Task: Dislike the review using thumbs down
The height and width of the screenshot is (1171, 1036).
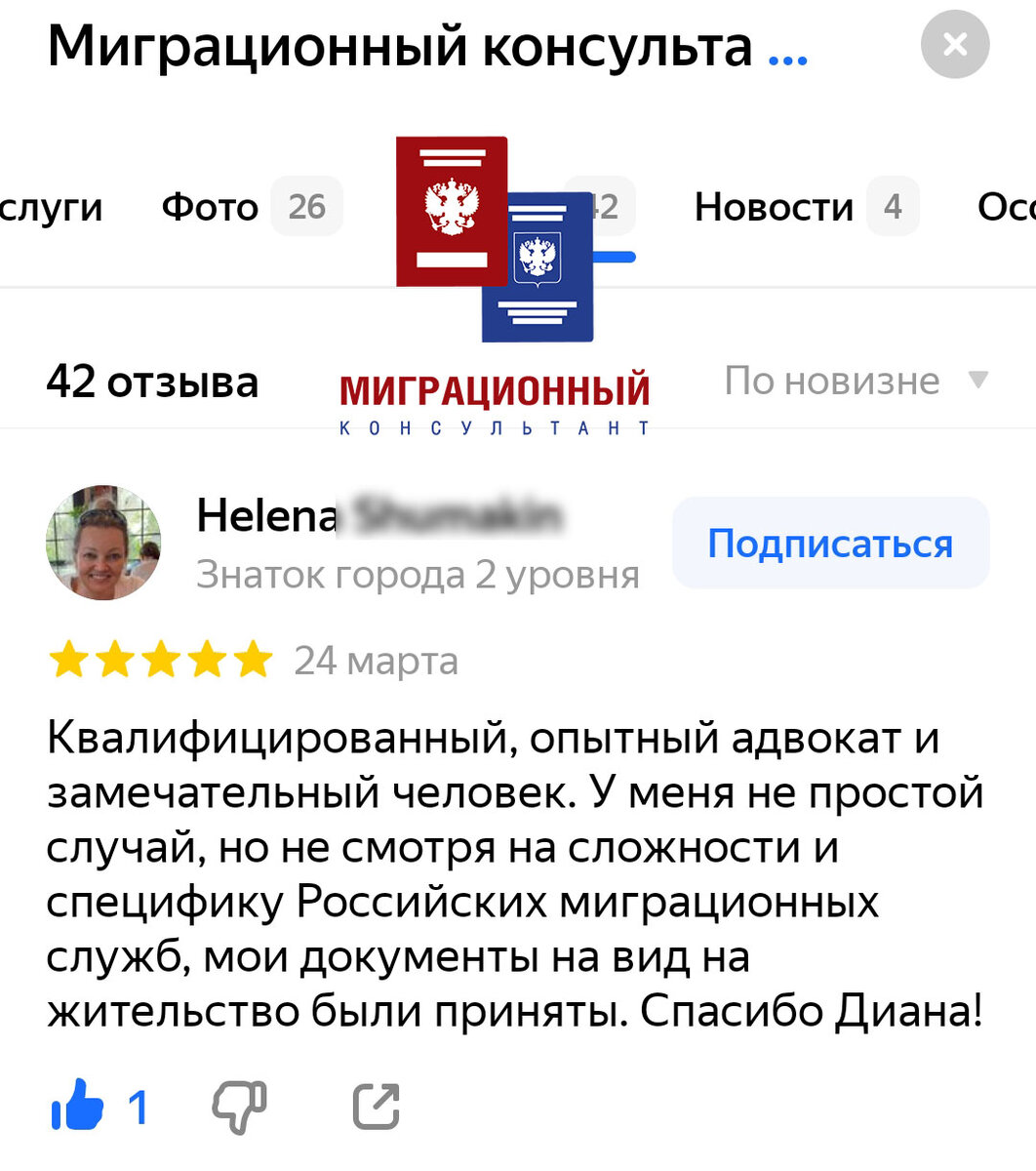Action: [237, 1107]
